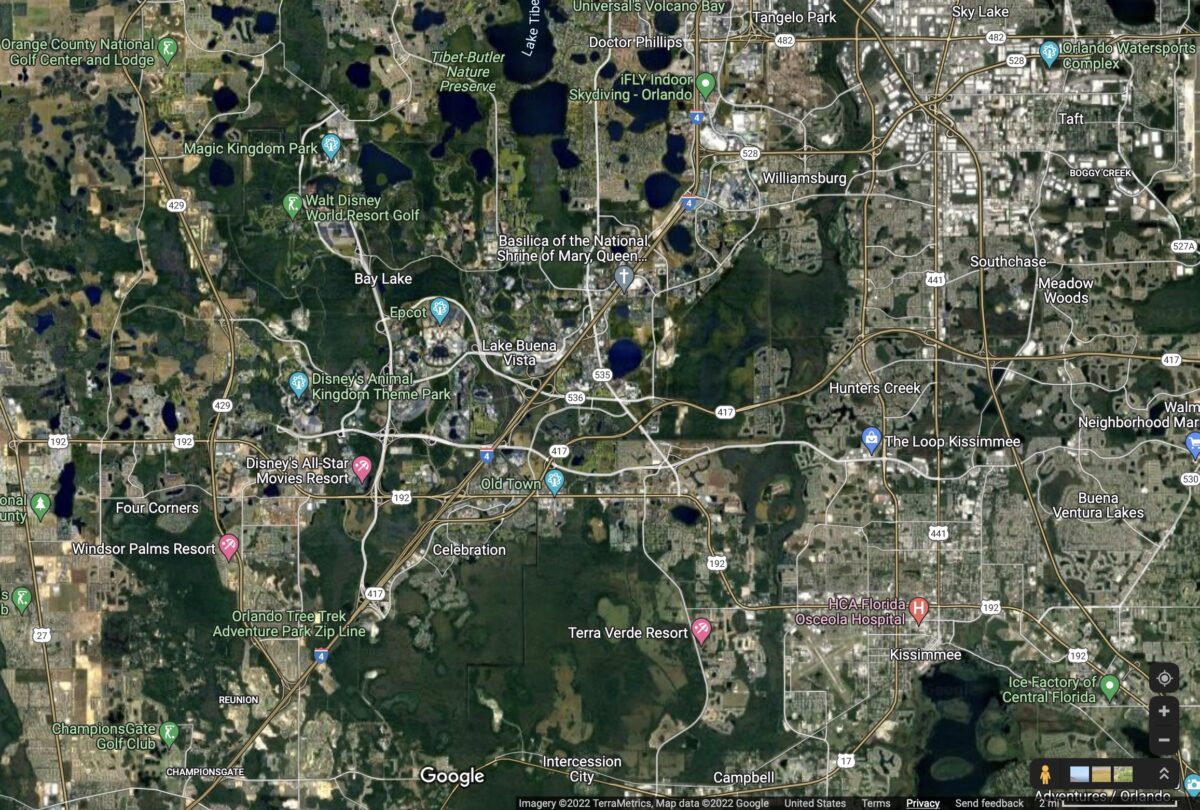Open HCA Florida Osceola Hospital marker
The height and width of the screenshot is (810, 1200).
tap(920, 607)
